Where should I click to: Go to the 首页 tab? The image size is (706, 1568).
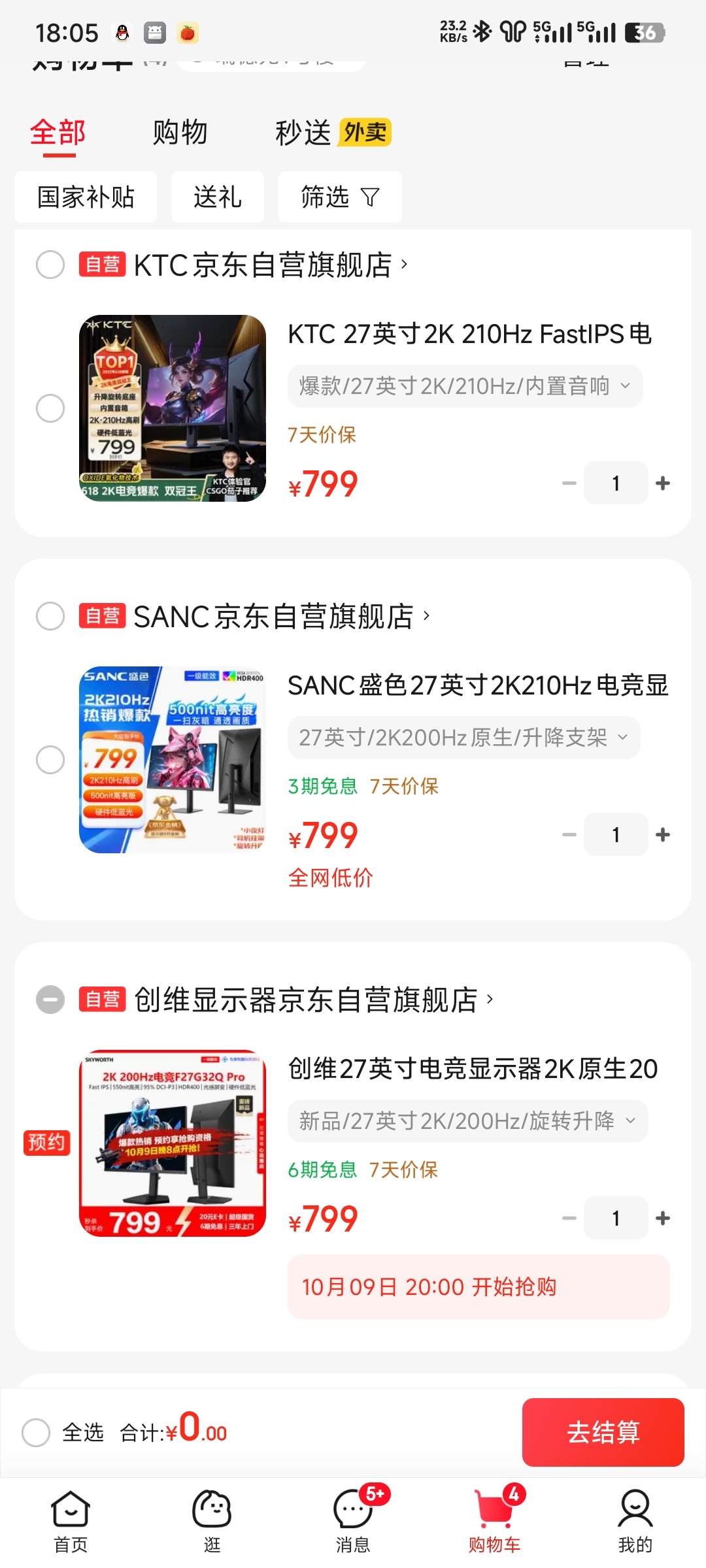coord(71,1521)
